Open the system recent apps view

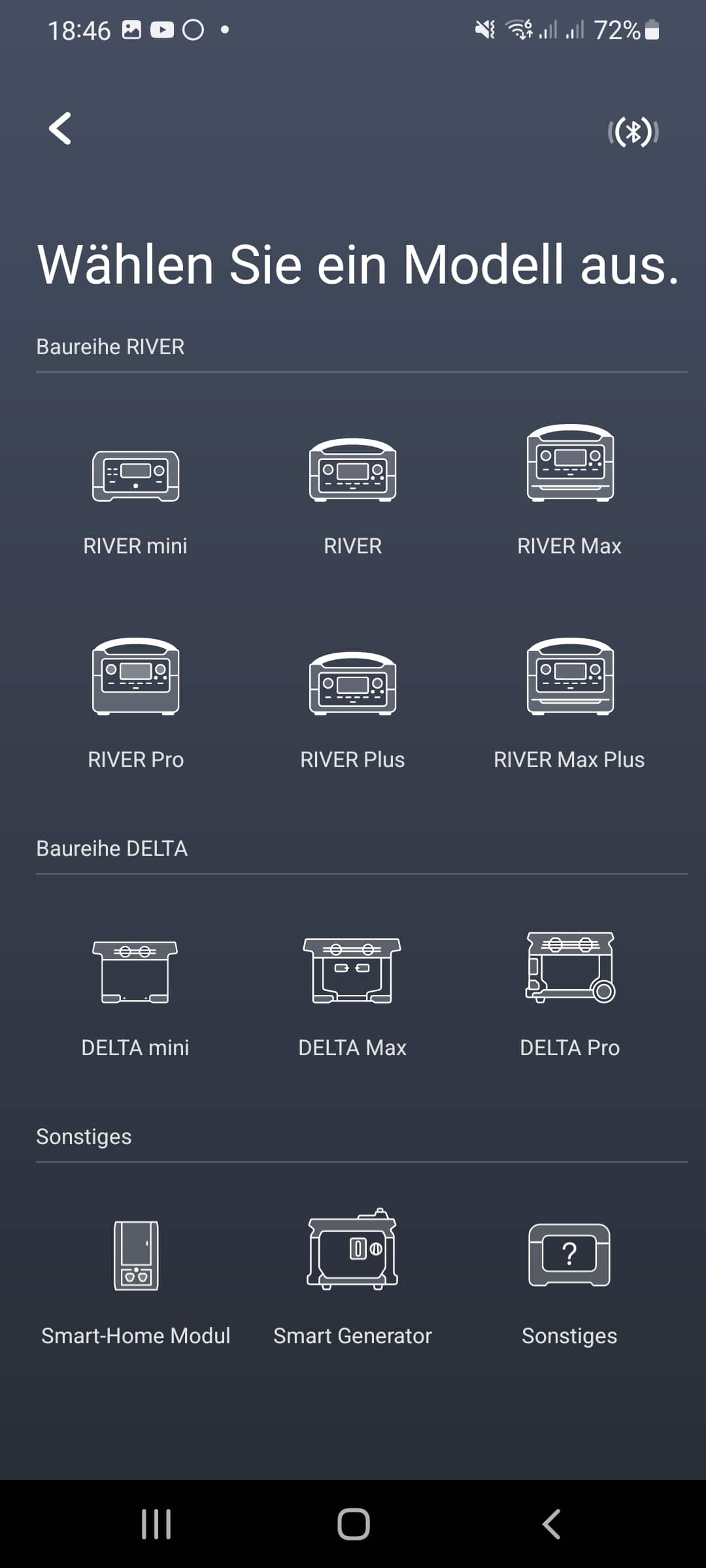click(x=156, y=1524)
